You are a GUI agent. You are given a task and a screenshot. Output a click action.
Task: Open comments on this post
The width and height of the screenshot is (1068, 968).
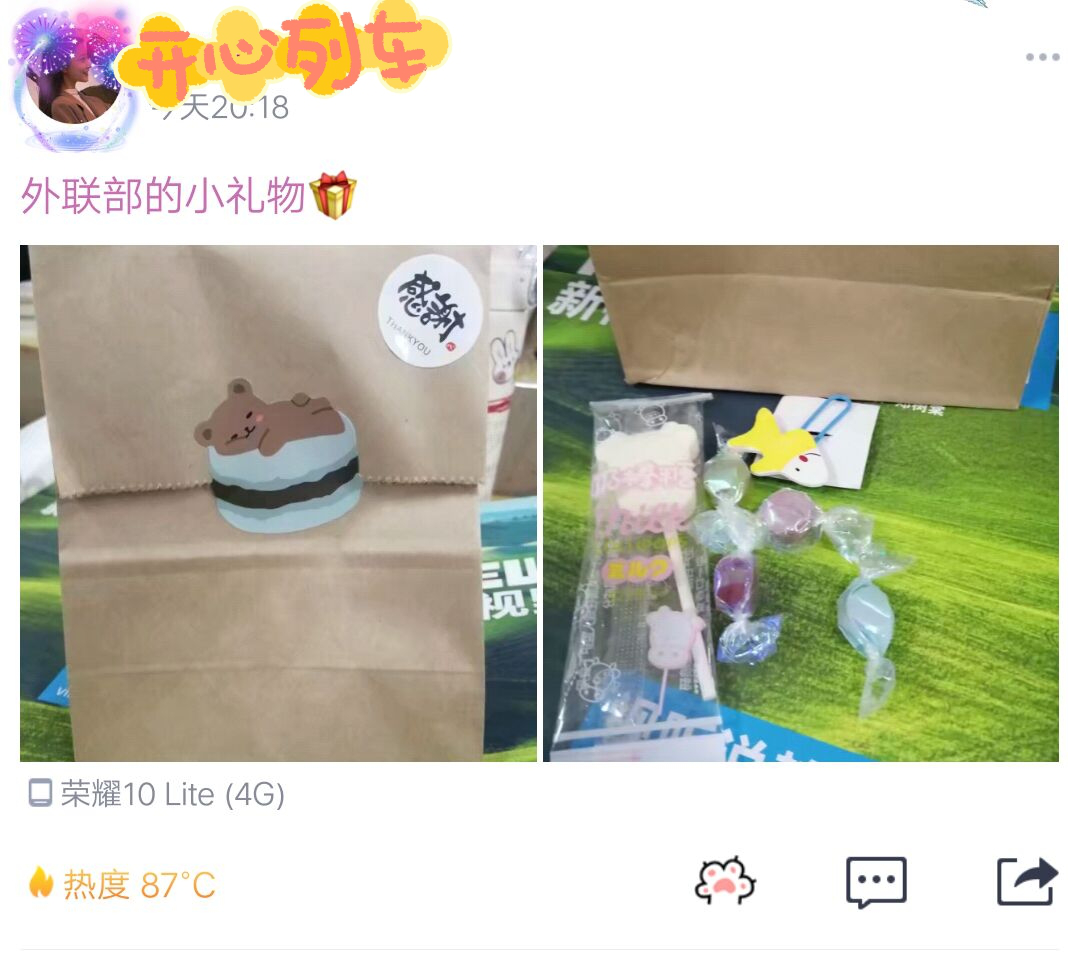[876, 883]
